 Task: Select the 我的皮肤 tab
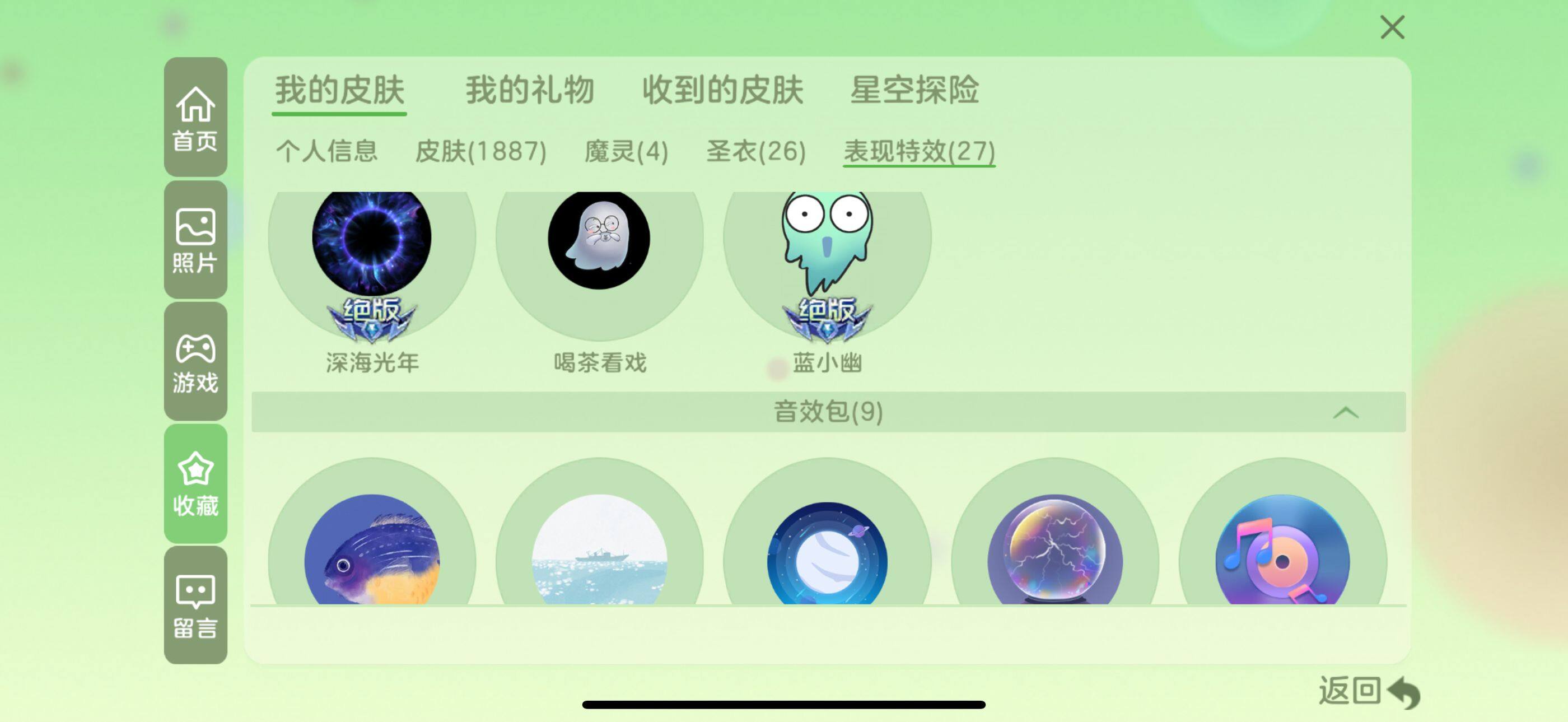click(339, 90)
